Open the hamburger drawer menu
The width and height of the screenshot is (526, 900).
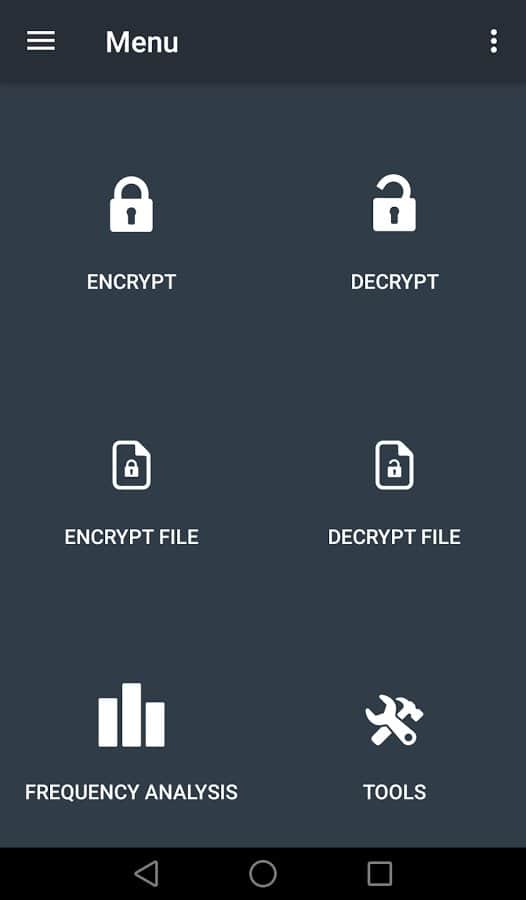coord(41,42)
